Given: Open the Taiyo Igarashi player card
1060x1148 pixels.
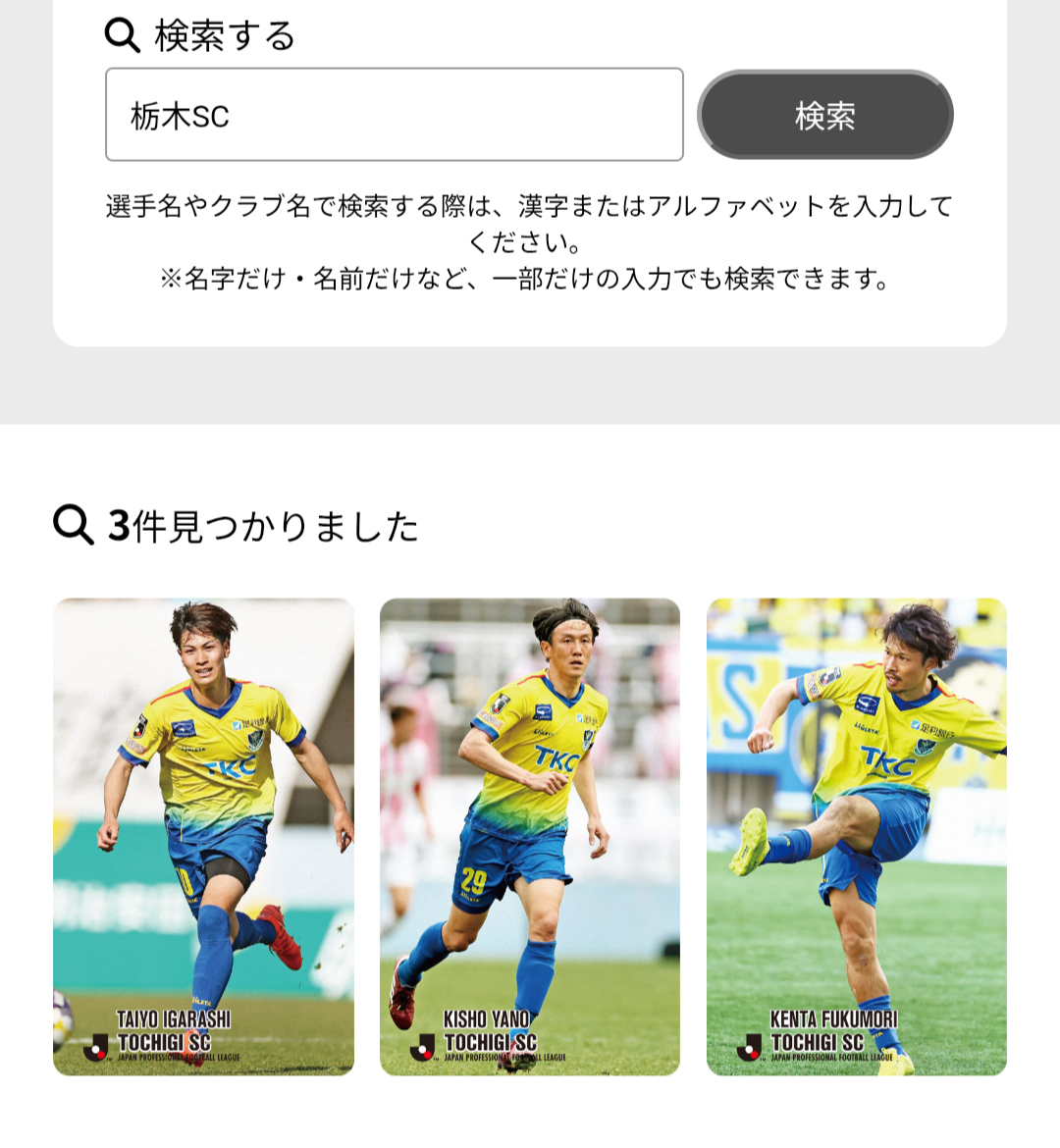Looking at the screenshot, I should point(203,836).
